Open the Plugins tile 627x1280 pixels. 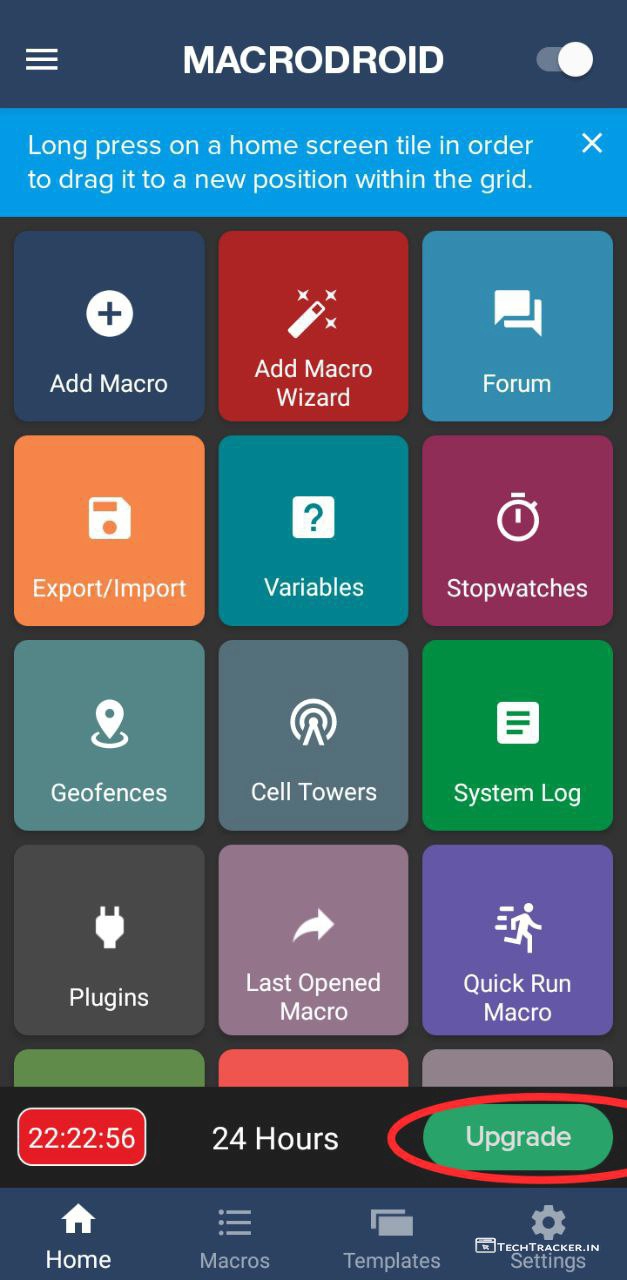click(109, 940)
